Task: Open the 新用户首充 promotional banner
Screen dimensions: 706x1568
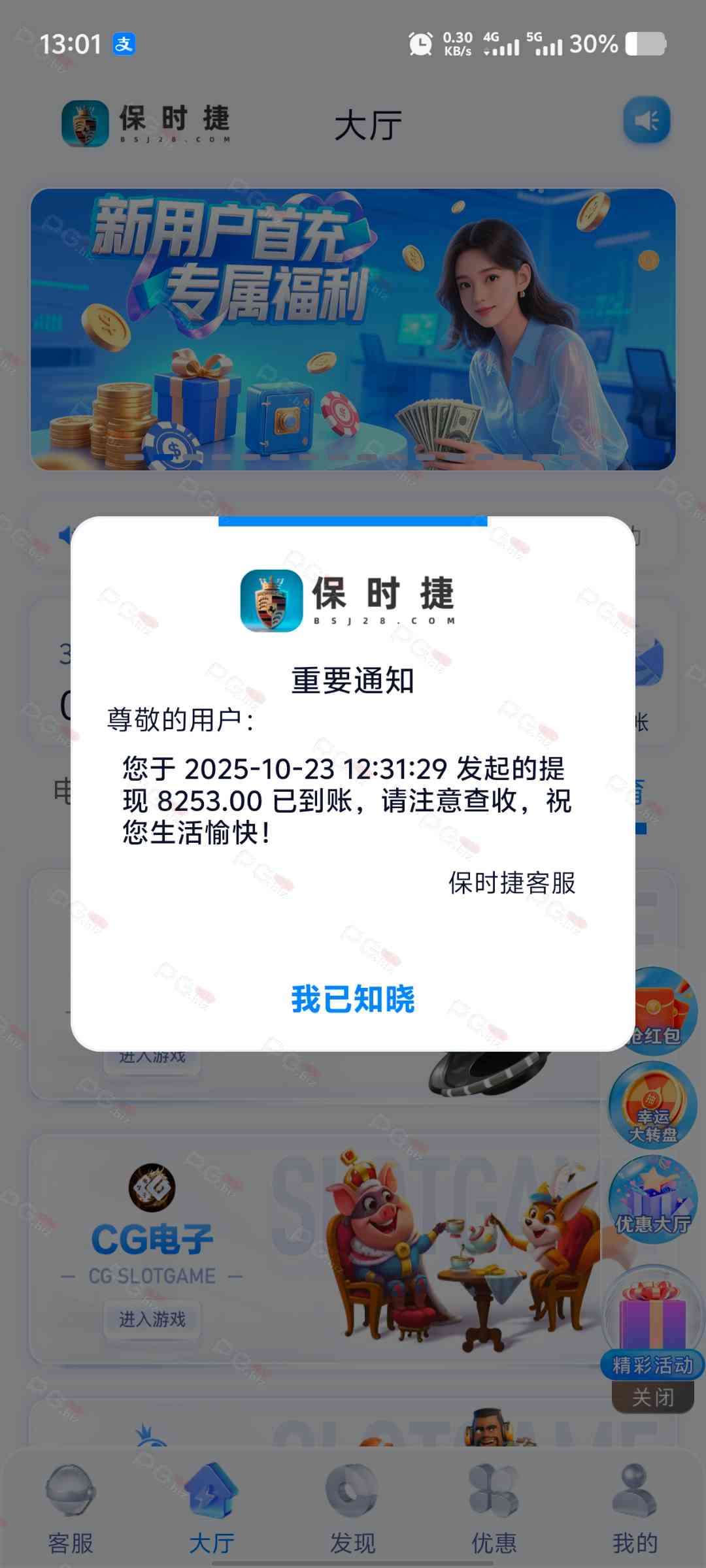Action: [x=353, y=329]
